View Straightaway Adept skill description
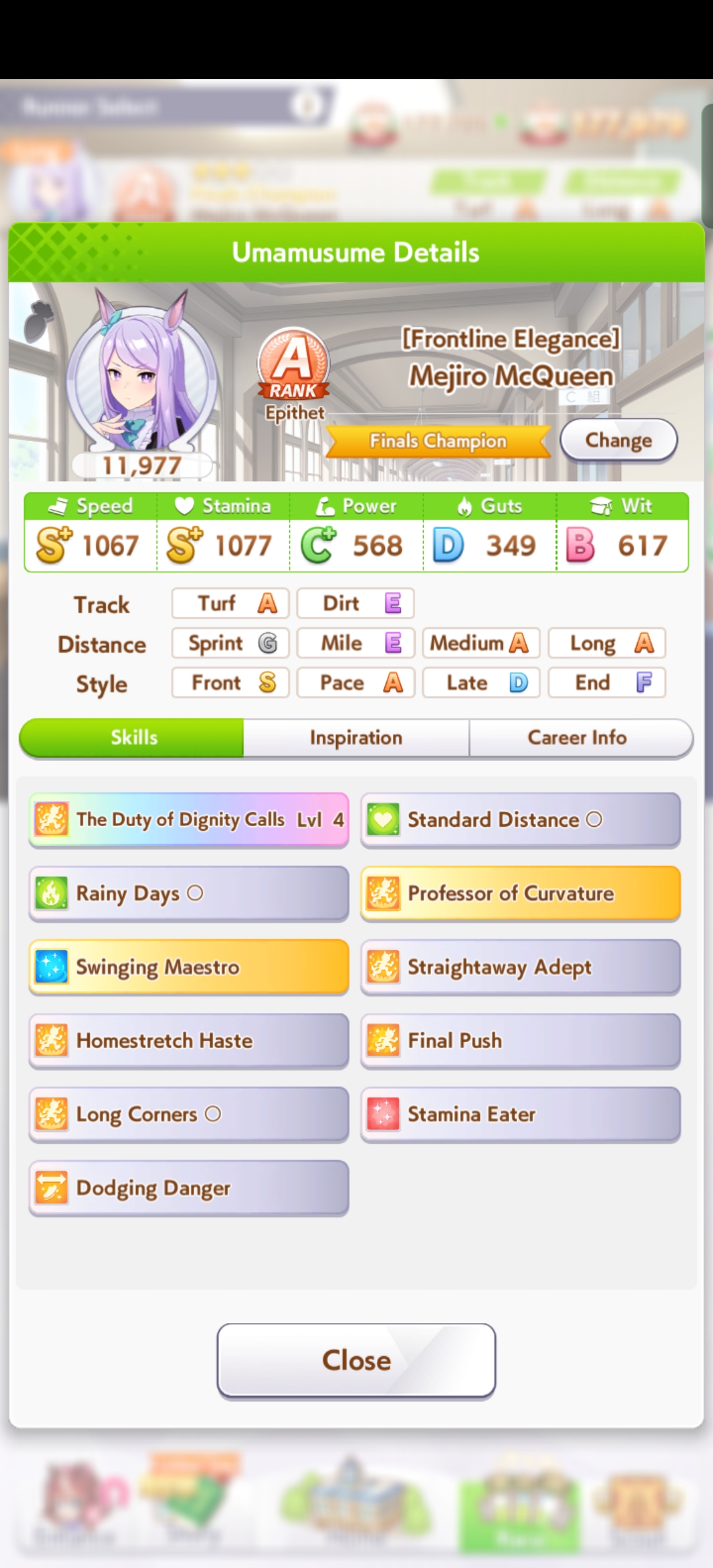 pos(520,967)
